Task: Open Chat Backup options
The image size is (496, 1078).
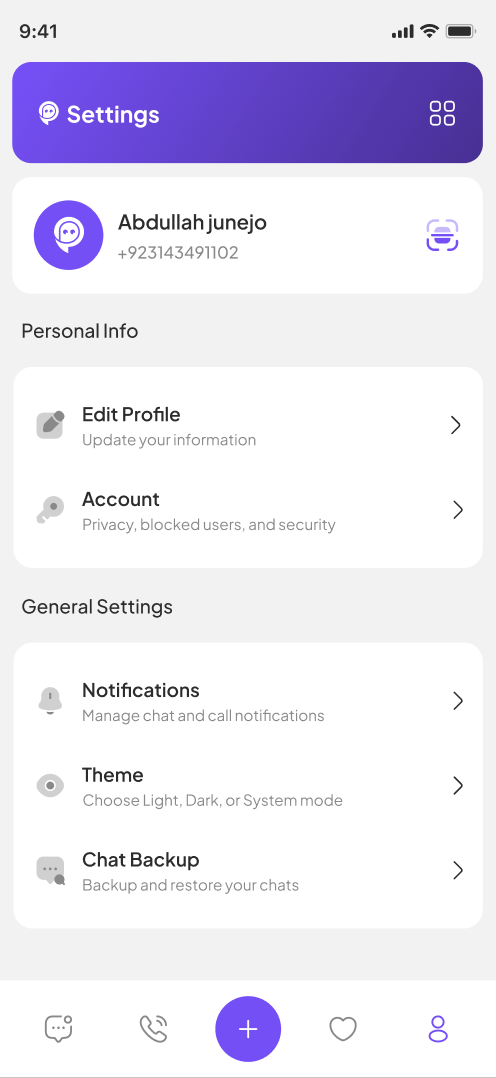Action: [248, 870]
